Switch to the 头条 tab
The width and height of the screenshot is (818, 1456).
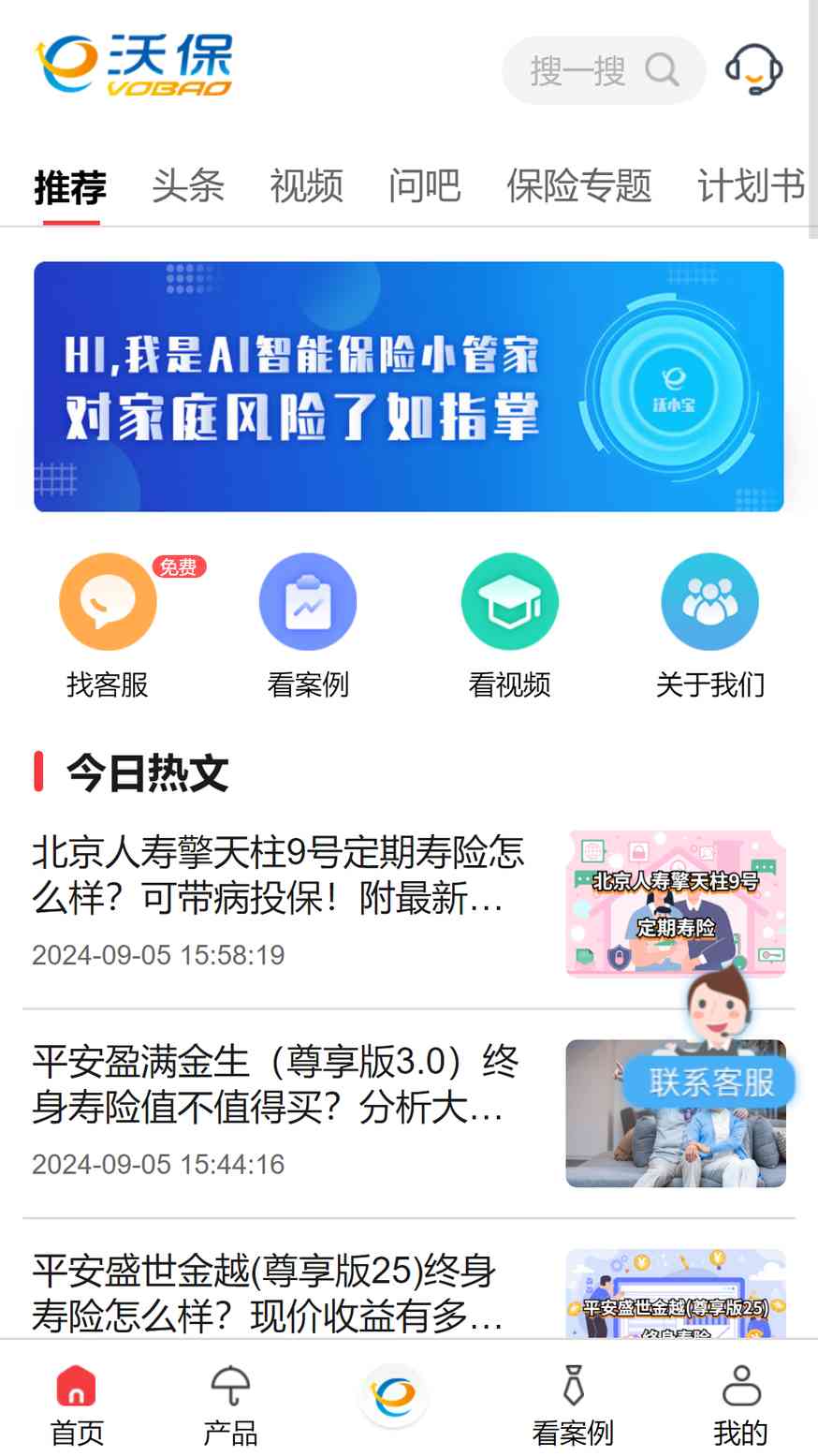click(188, 185)
